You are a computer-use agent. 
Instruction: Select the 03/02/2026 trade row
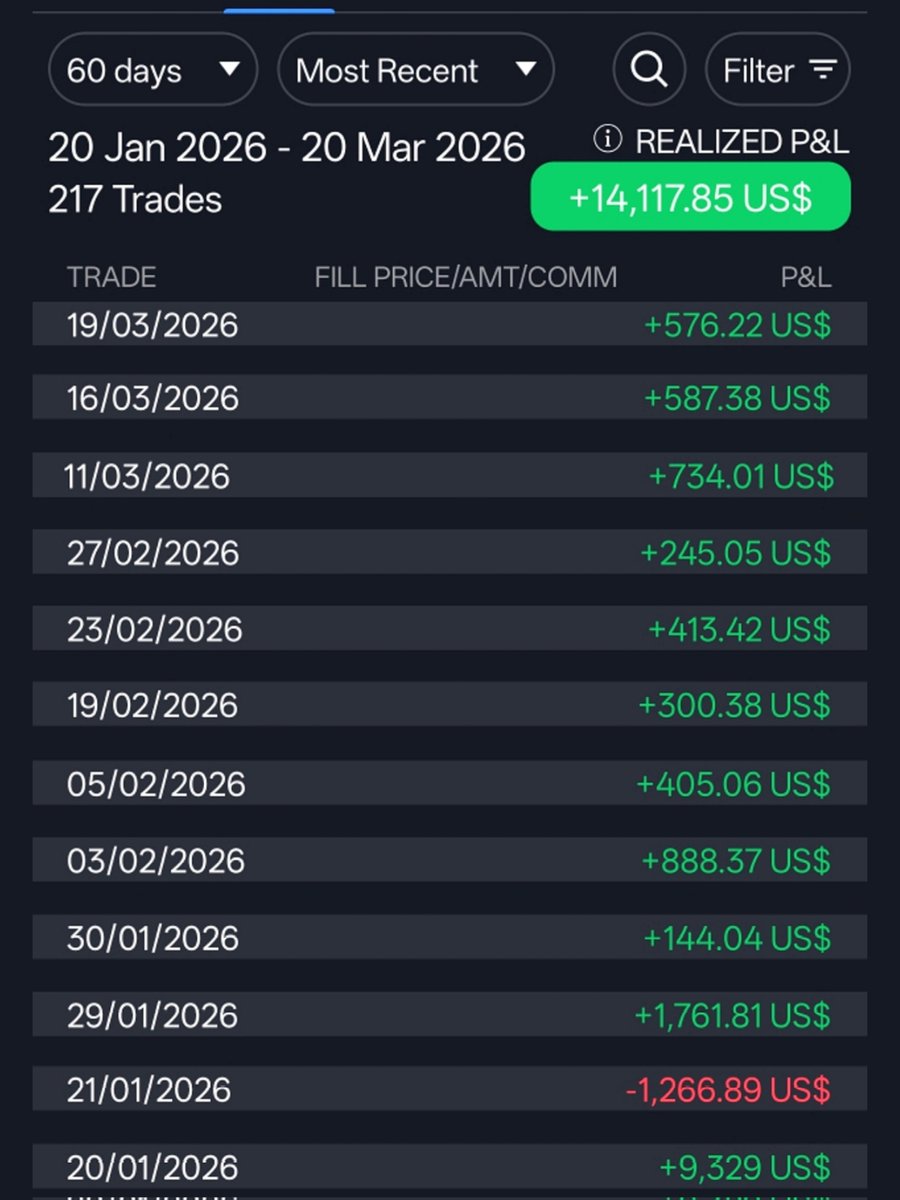[449, 860]
